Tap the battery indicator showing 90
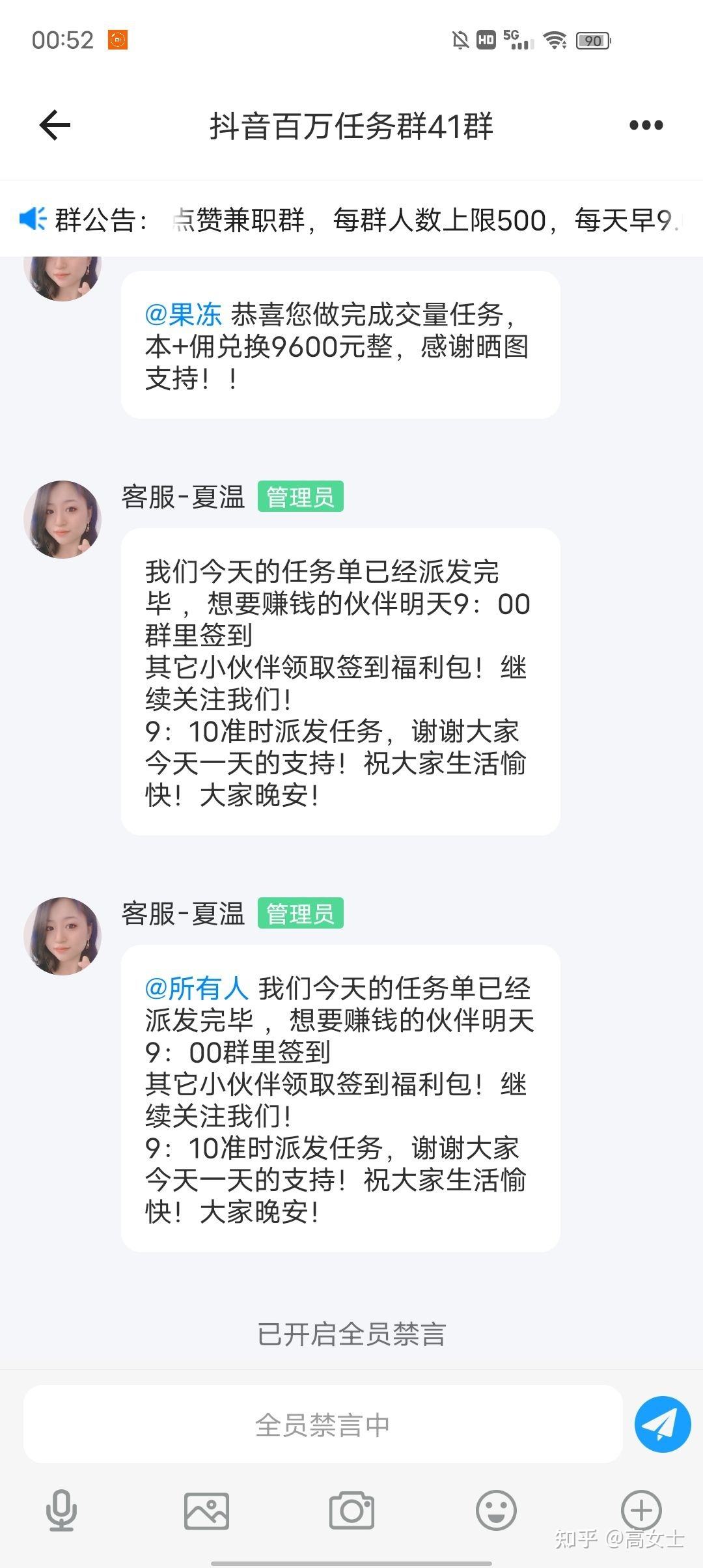 coord(593,41)
